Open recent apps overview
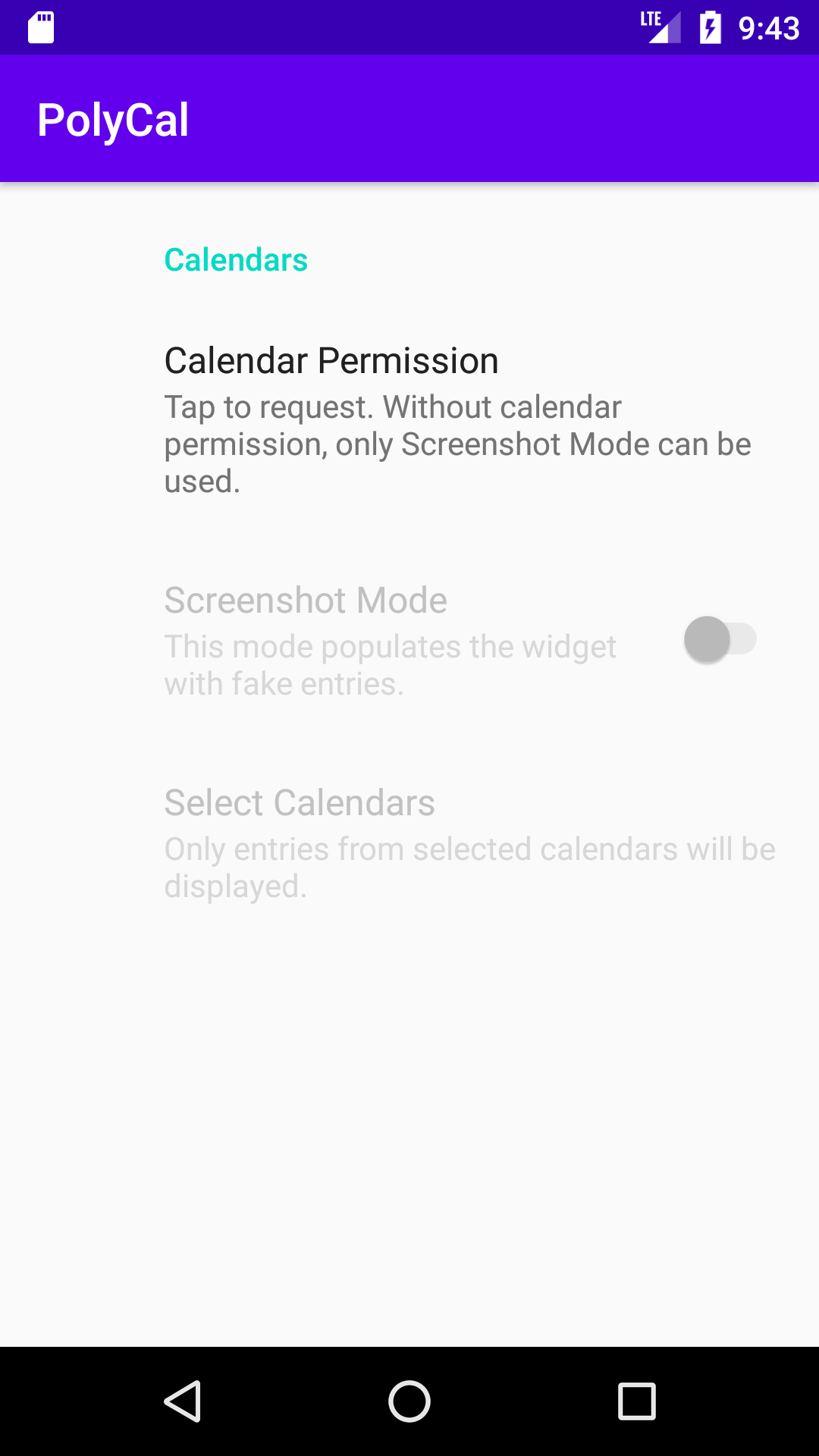The width and height of the screenshot is (819, 1456). pyautogui.click(x=636, y=1401)
